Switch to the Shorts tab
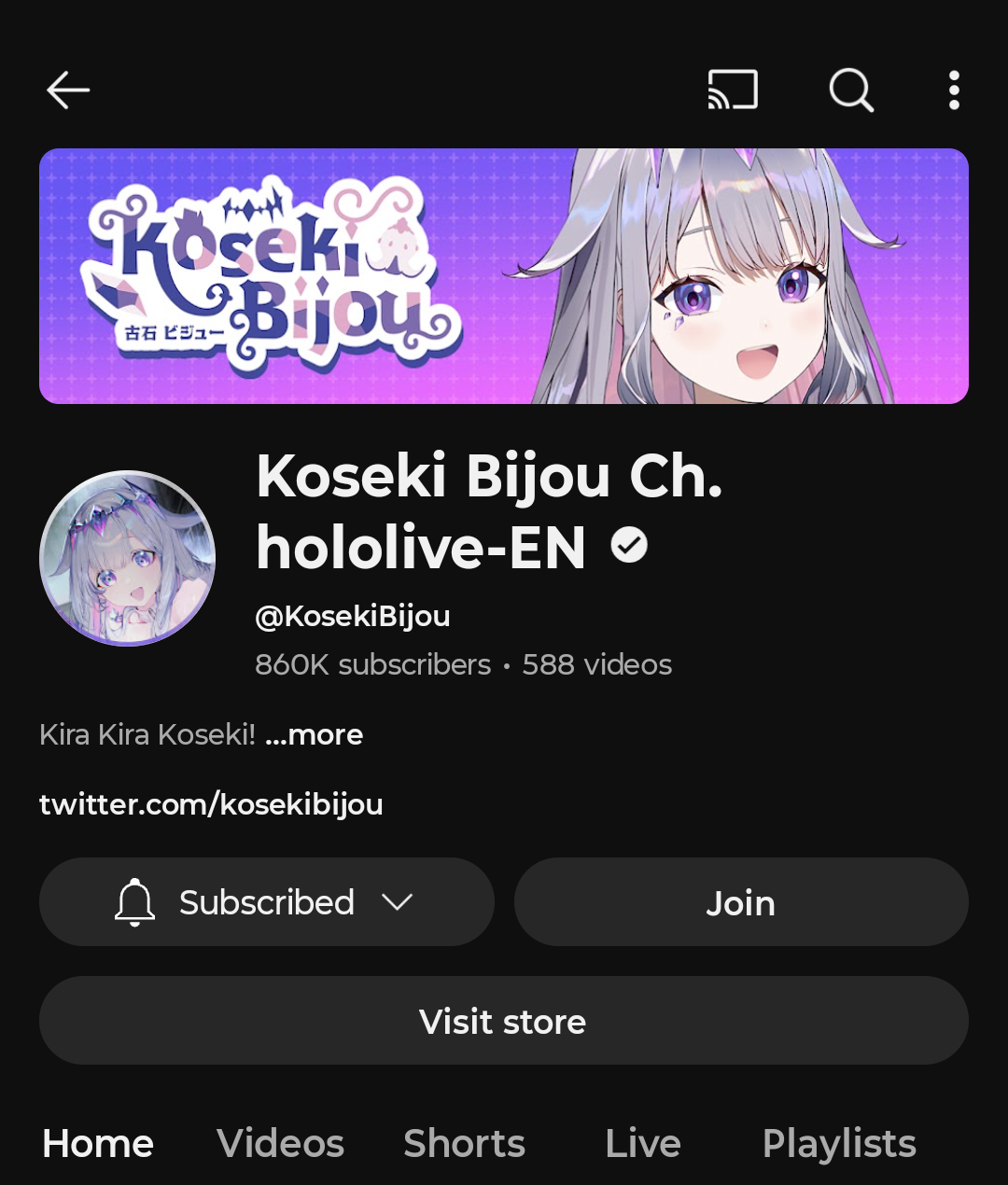The width and height of the screenshot is (1008, 1185). pos(464,1144)
